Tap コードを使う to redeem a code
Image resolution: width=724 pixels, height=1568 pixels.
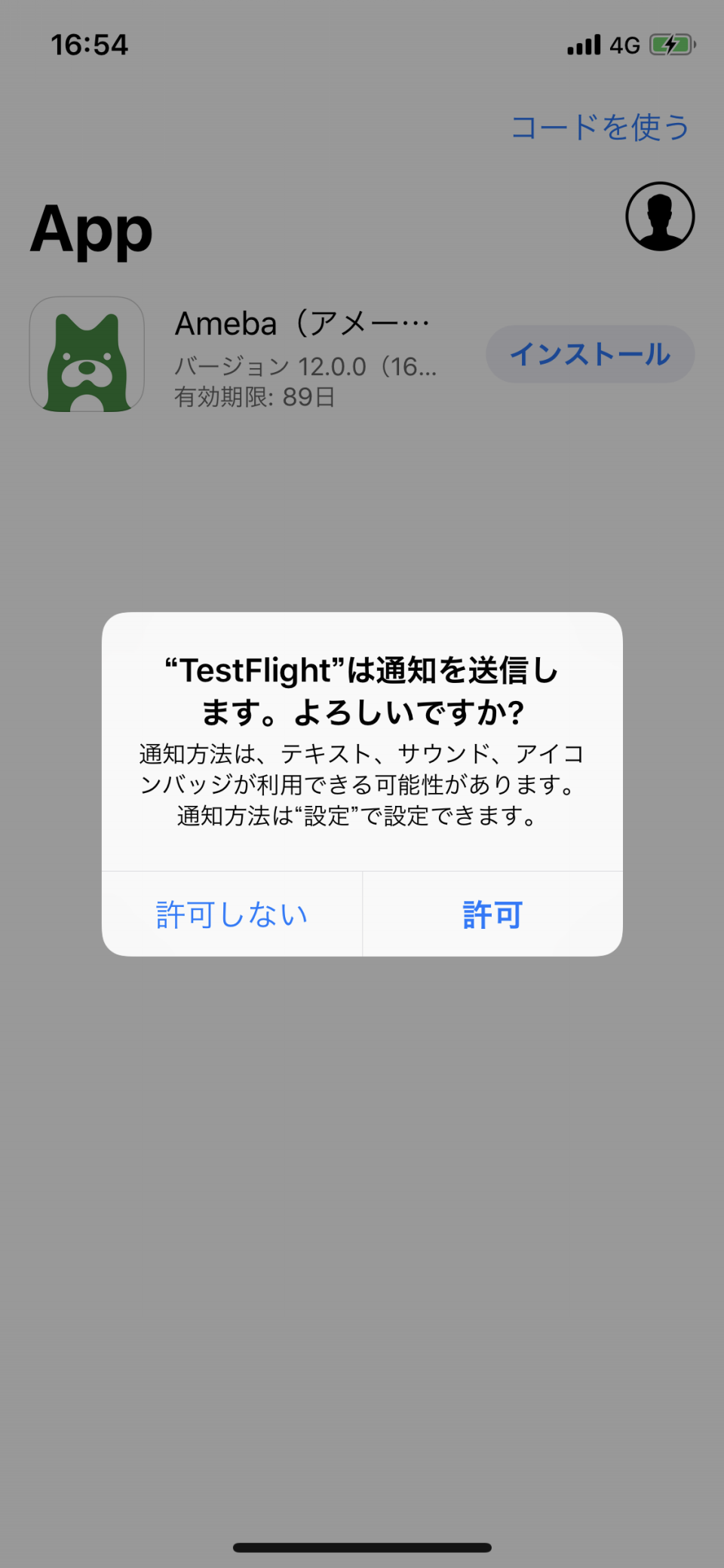(600, 127)
